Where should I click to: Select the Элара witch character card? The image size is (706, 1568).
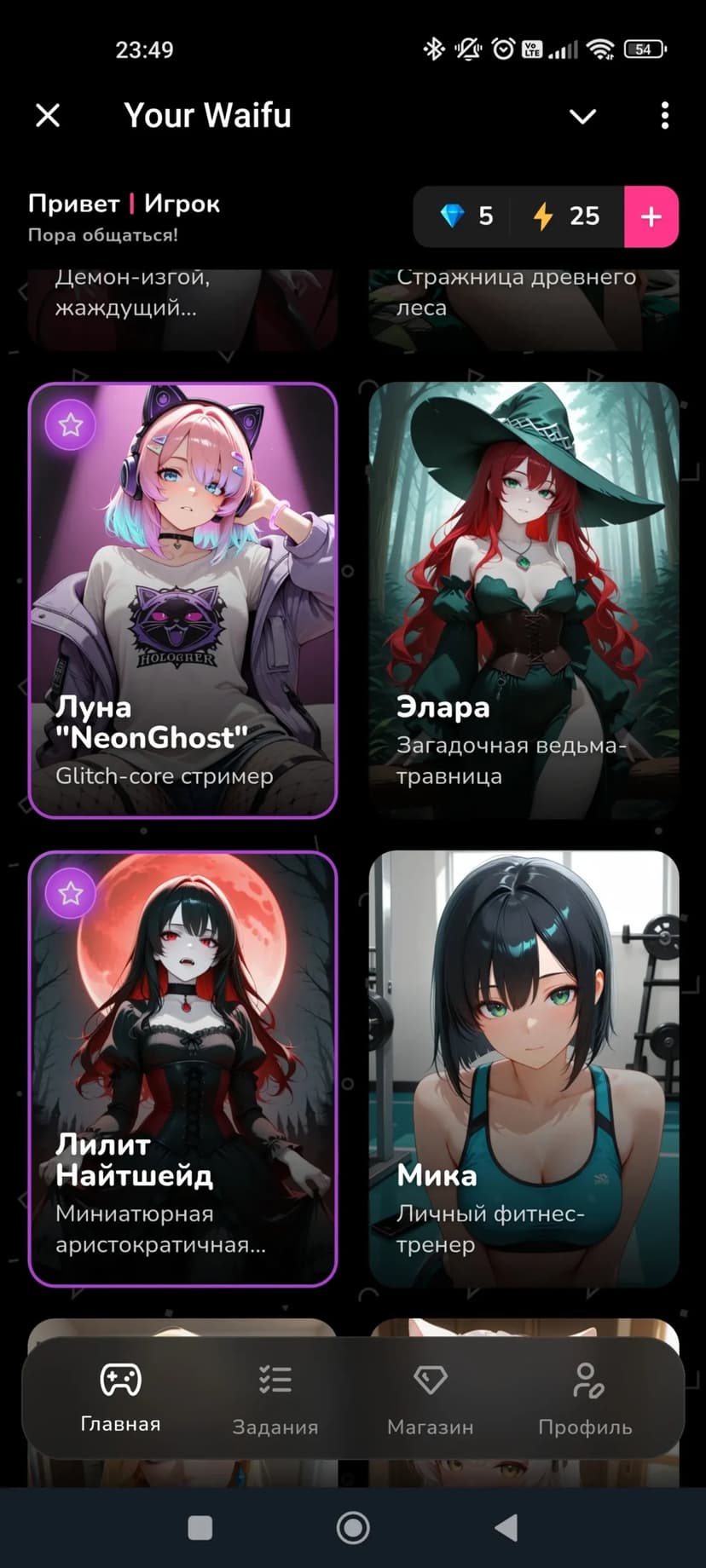coord(524,599)
